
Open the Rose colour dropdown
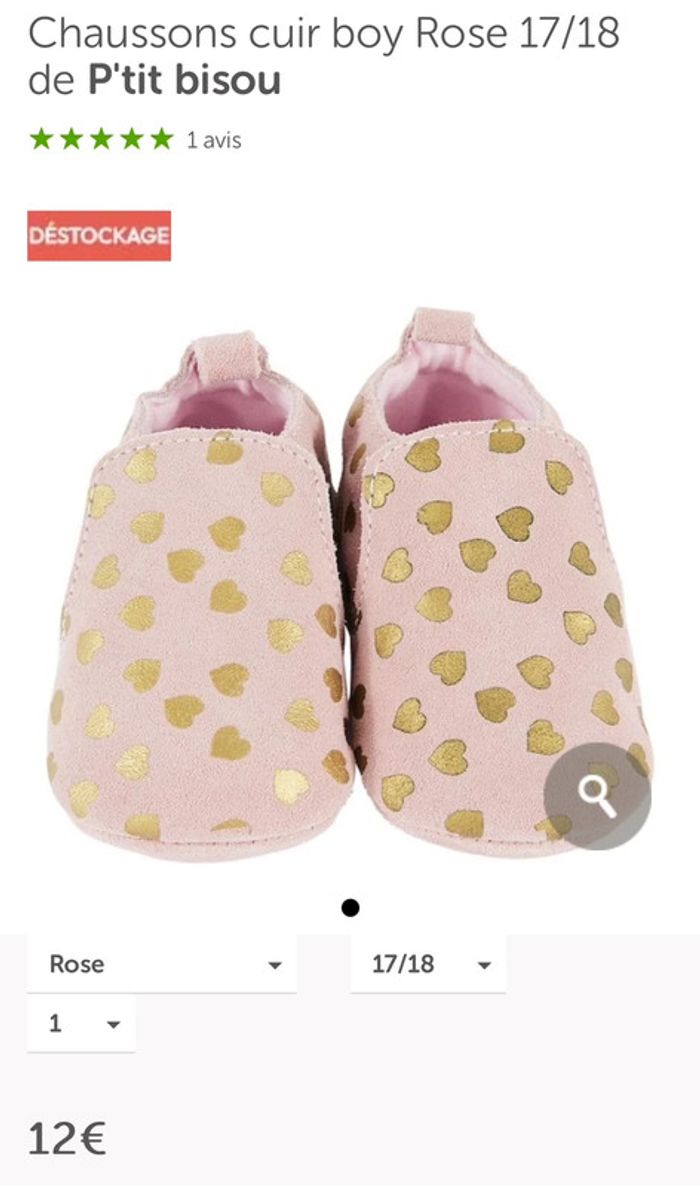coord(162,964)
